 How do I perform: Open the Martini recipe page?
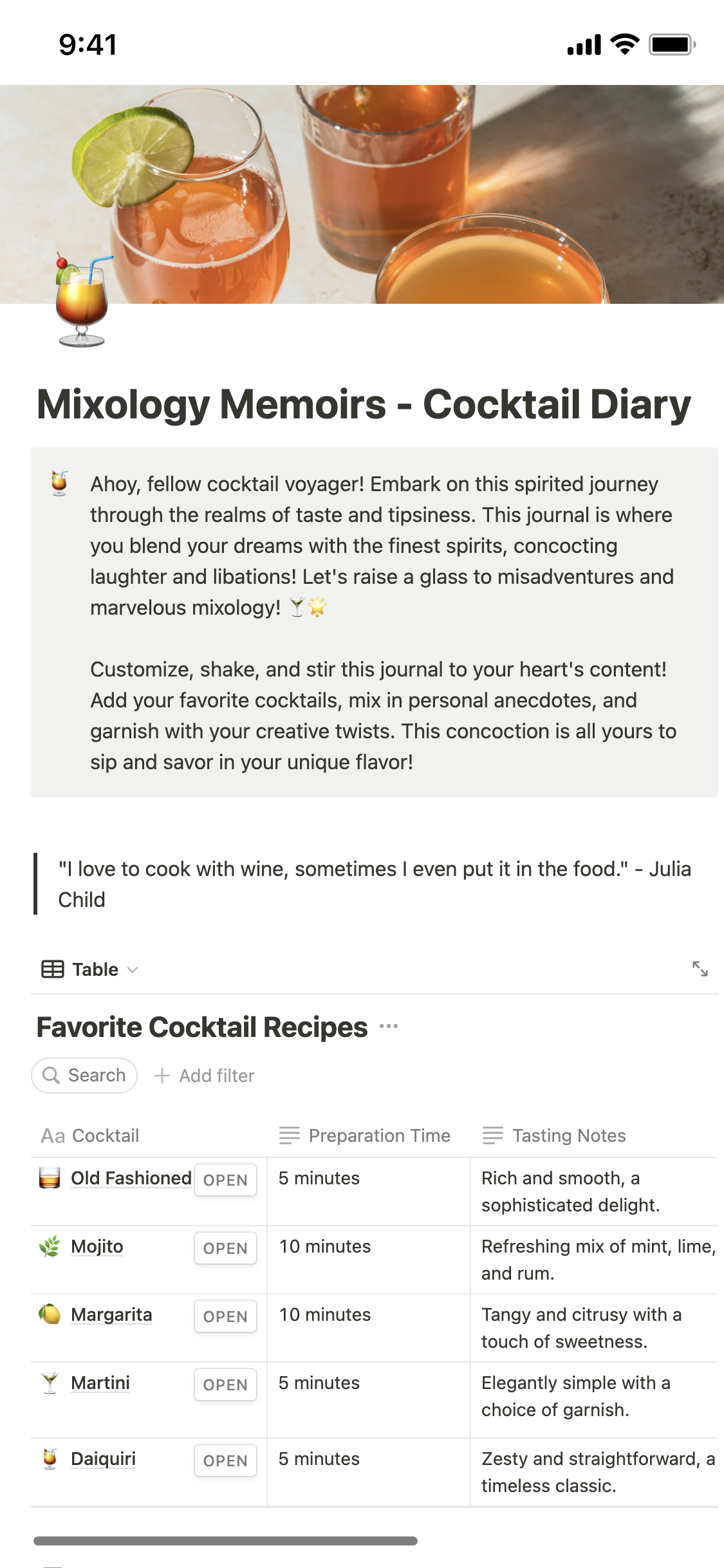225,1385
